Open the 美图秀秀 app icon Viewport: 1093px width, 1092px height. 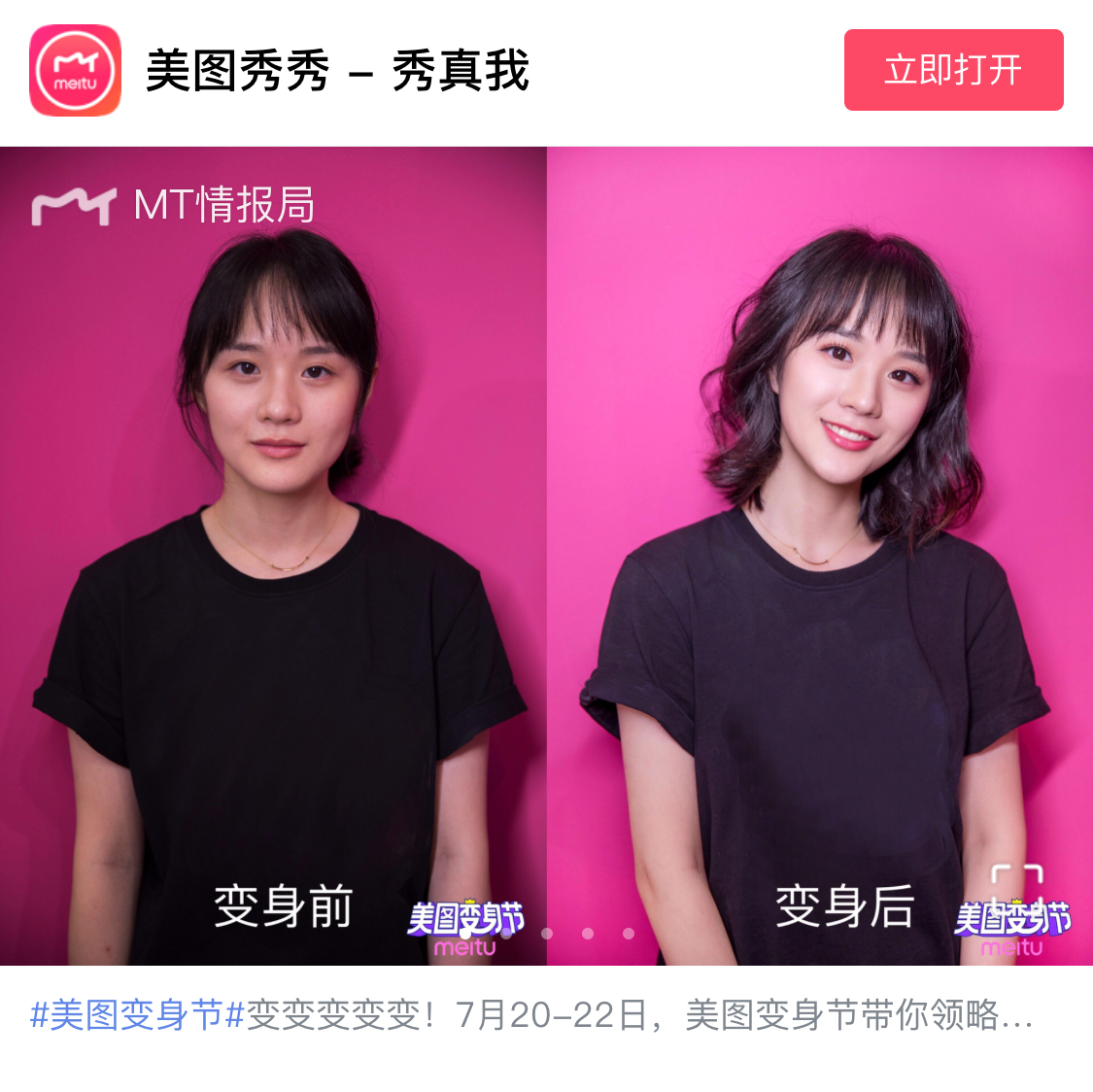point(75,70)
